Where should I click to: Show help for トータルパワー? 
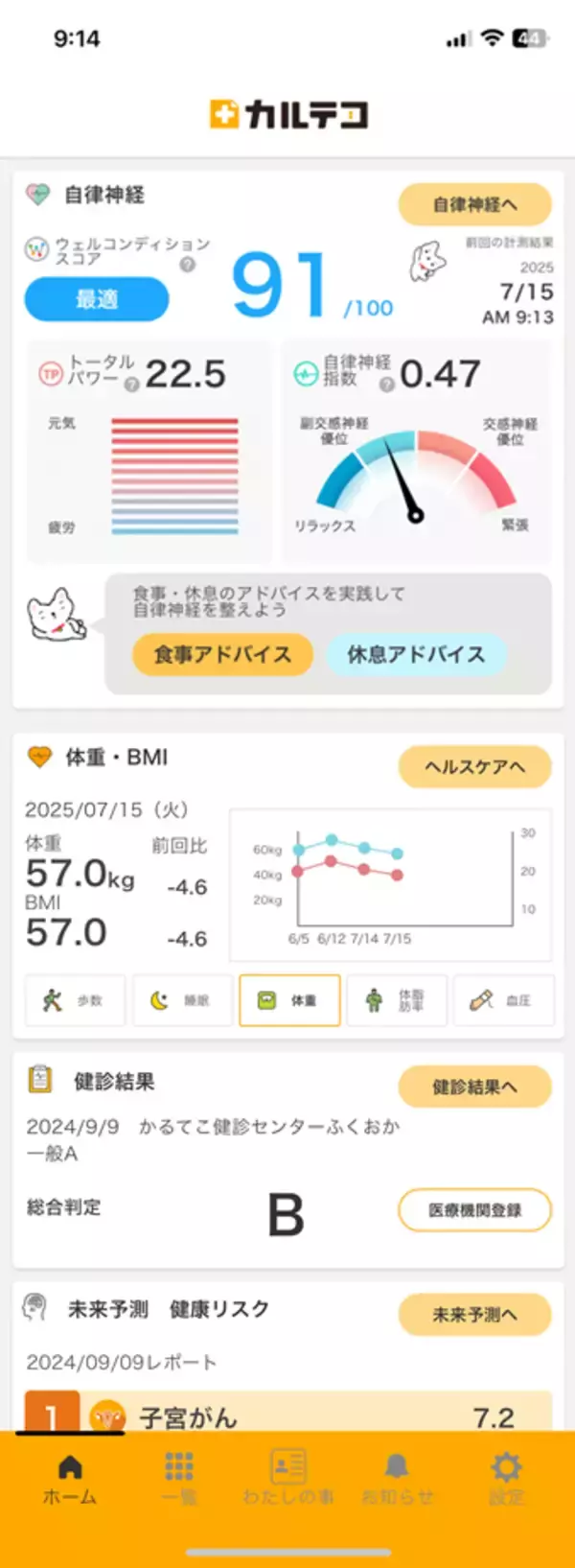click(x=131, y=385)
